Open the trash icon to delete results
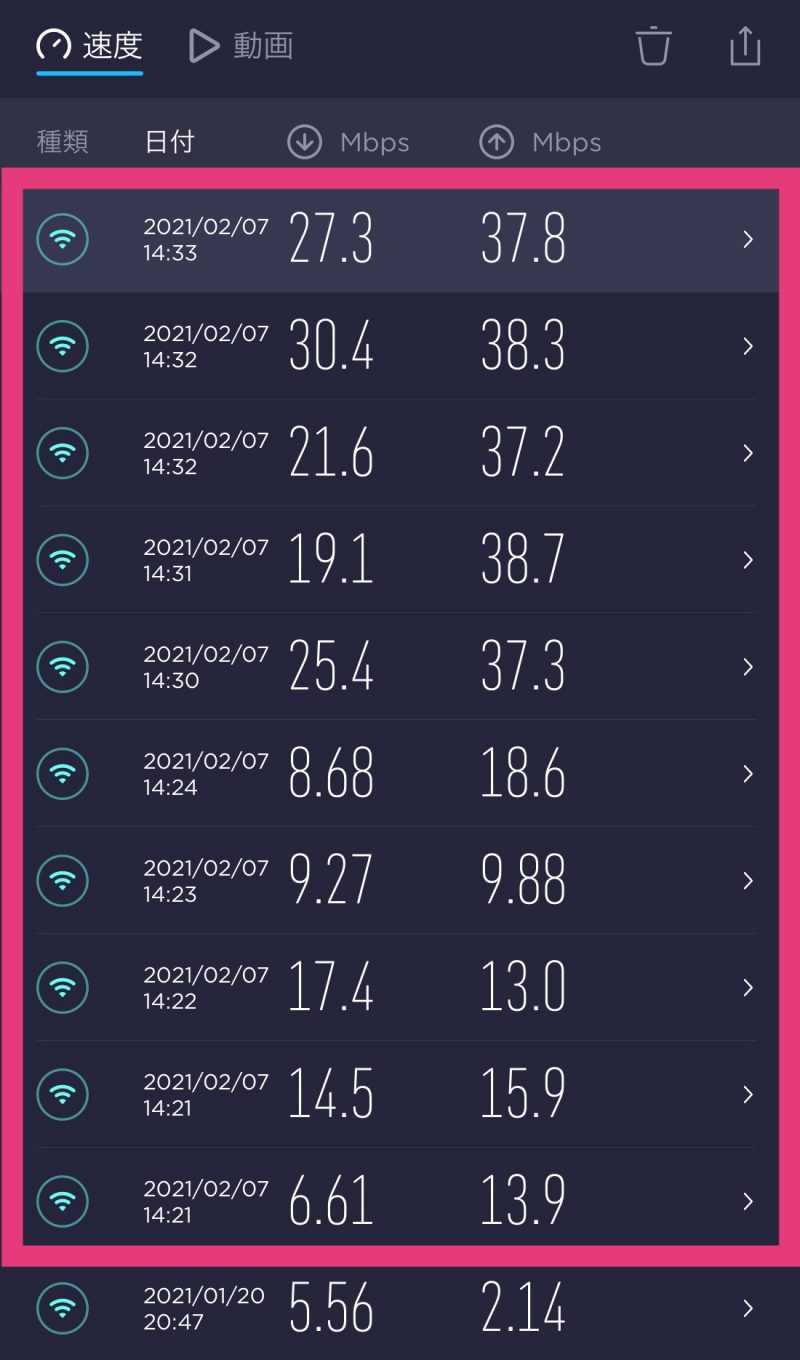 [654, 45]
